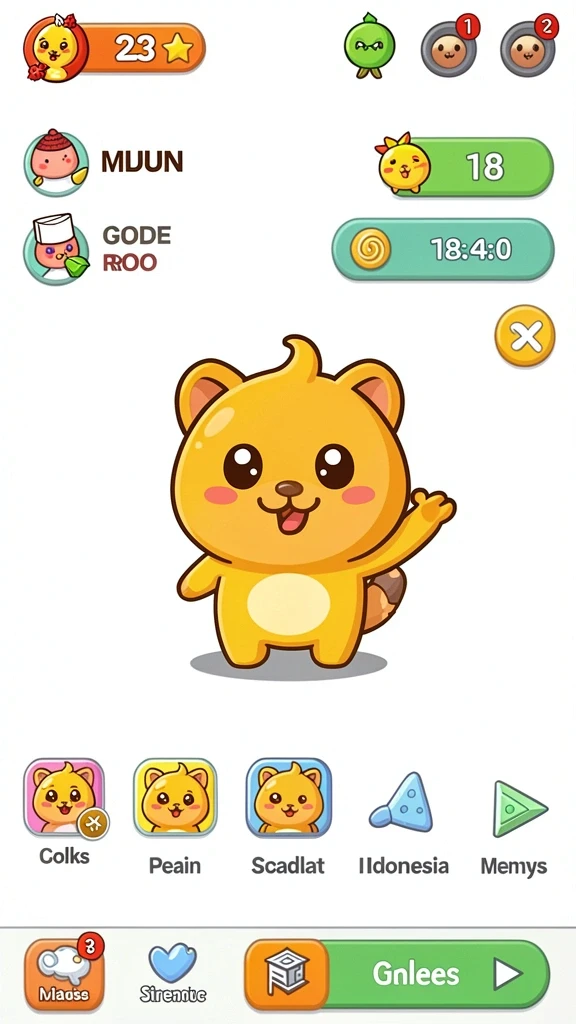Open the player level 23 star badge
The image size is (576, 1024).
coord(114,48)
